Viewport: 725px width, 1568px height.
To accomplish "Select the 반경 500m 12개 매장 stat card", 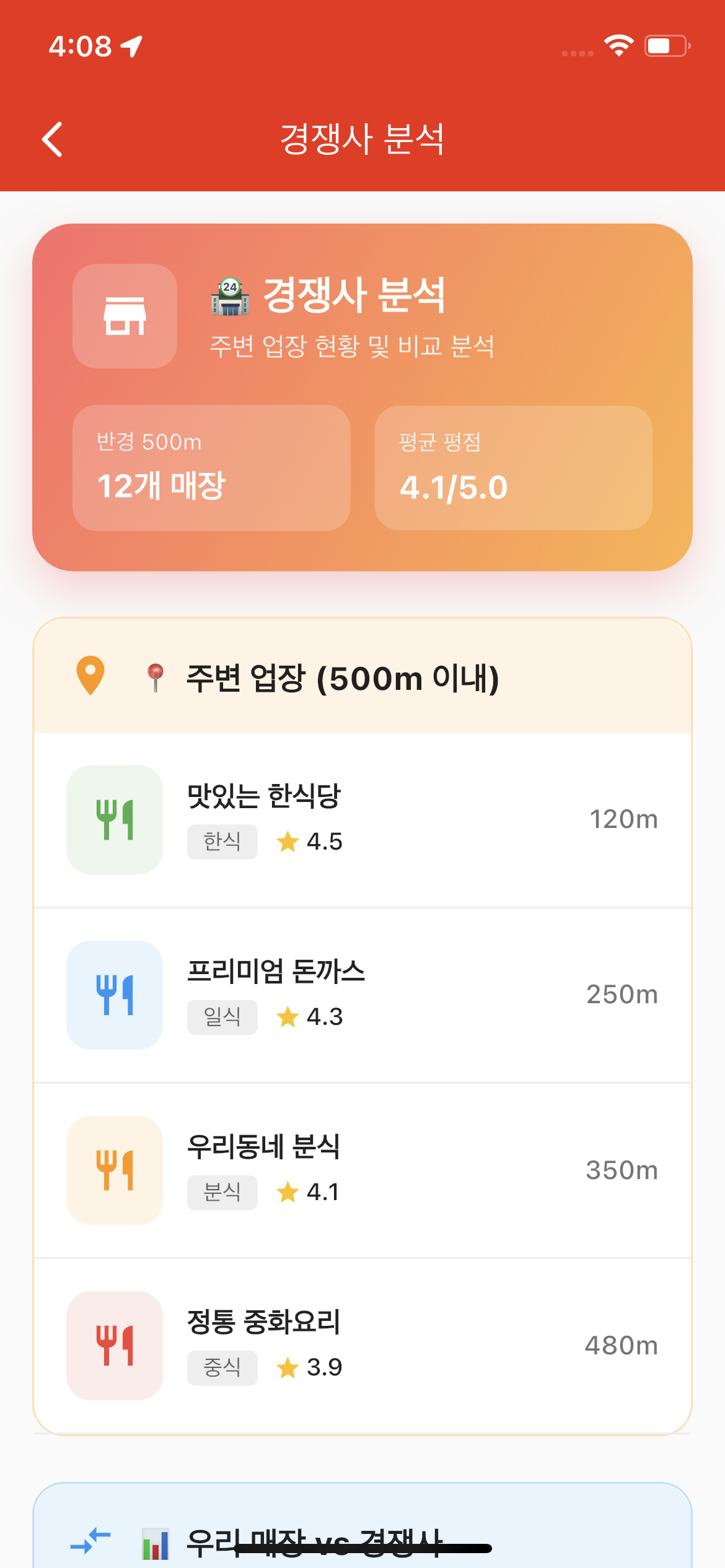I will [x=211, y=466].
